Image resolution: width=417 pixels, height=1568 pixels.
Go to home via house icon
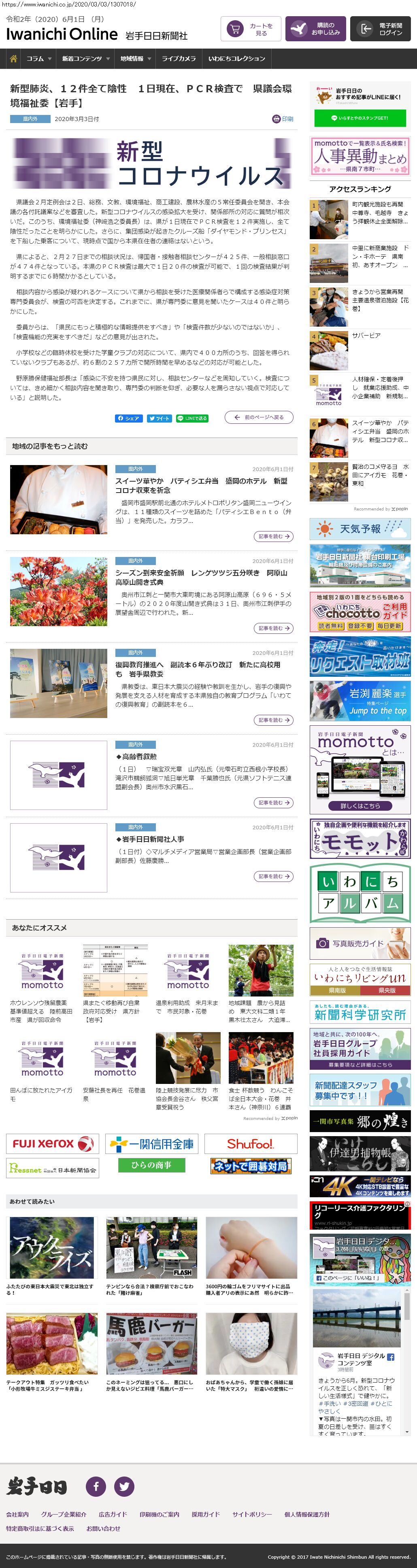click(x=13, y=58)
